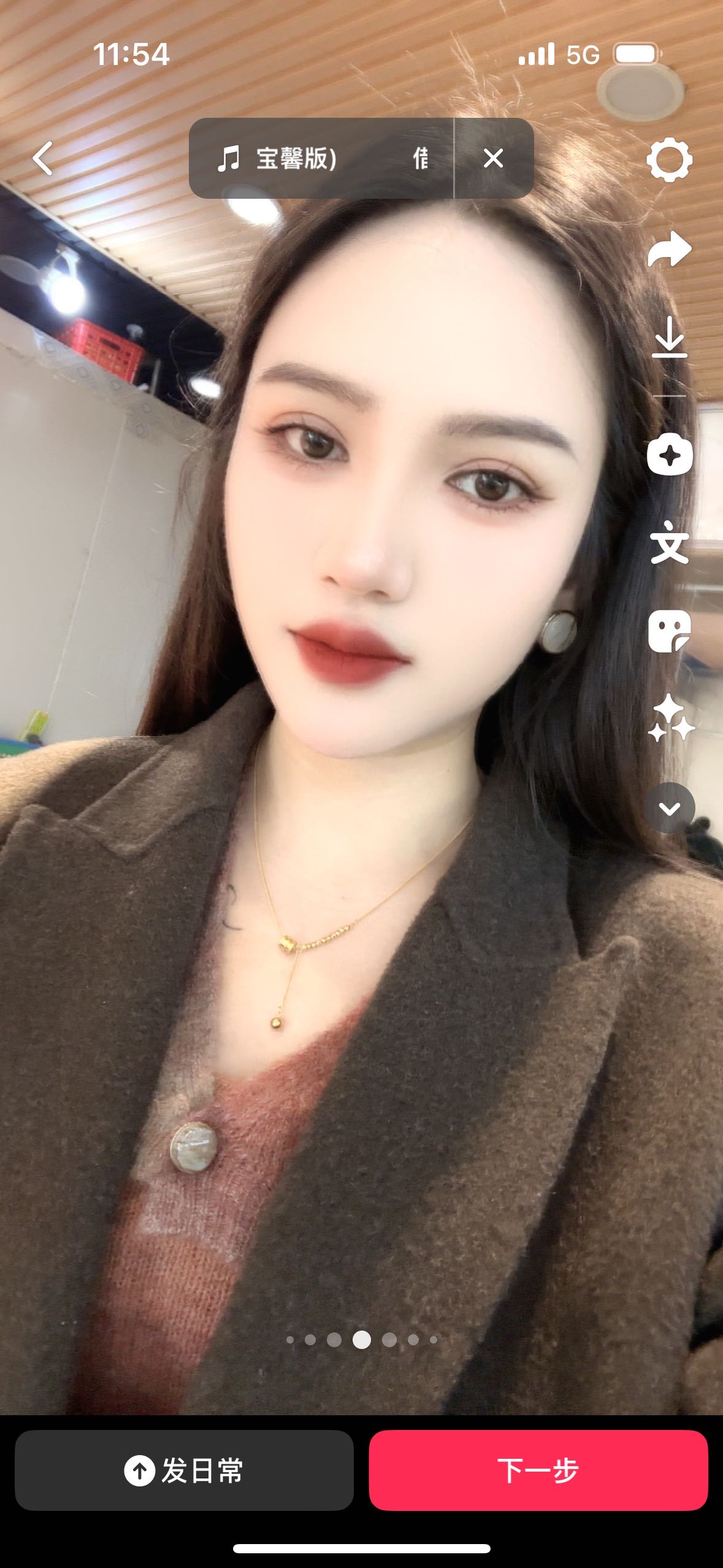Add text with the 文 icon
The width and height of the screenshot is (723, 1568).
669,542
